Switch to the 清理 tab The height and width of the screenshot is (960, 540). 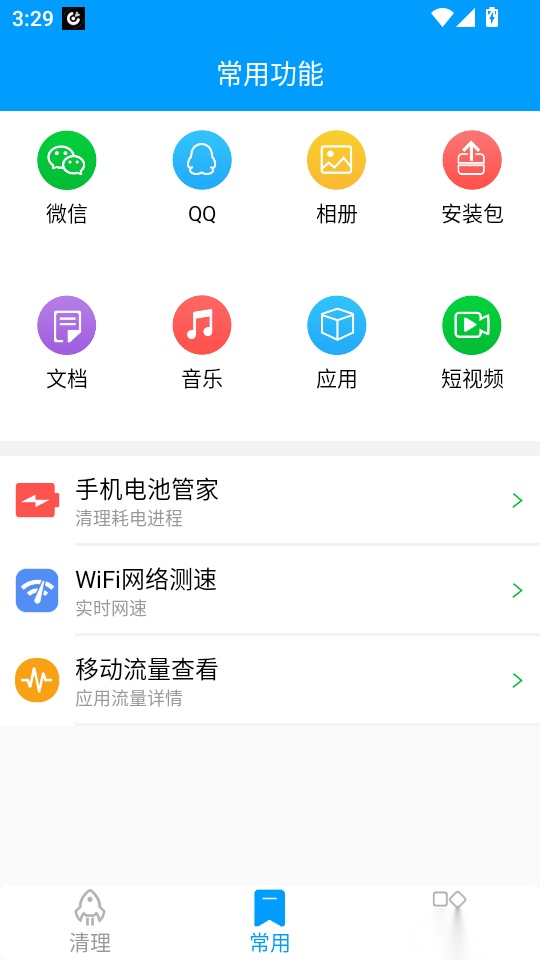point(90,921)
